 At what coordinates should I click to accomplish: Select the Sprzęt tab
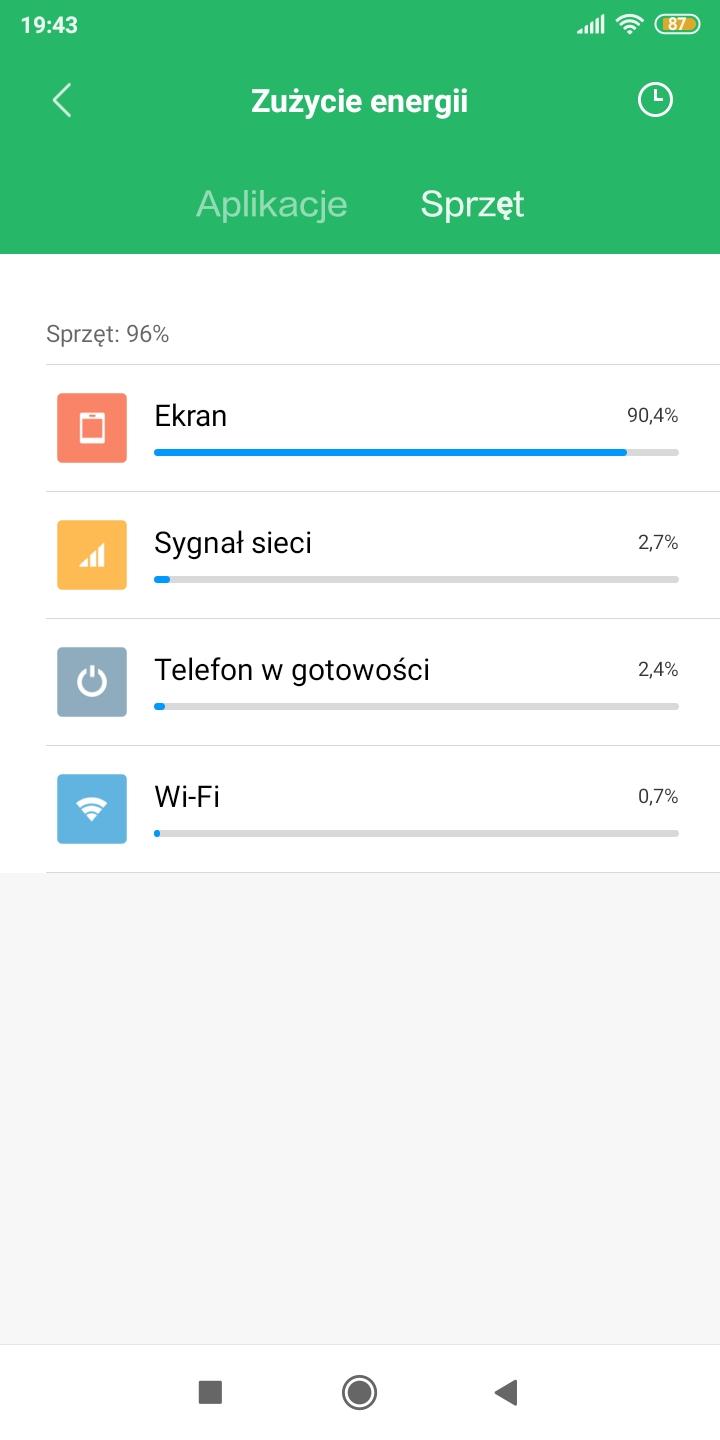click(x=472, y=204)
